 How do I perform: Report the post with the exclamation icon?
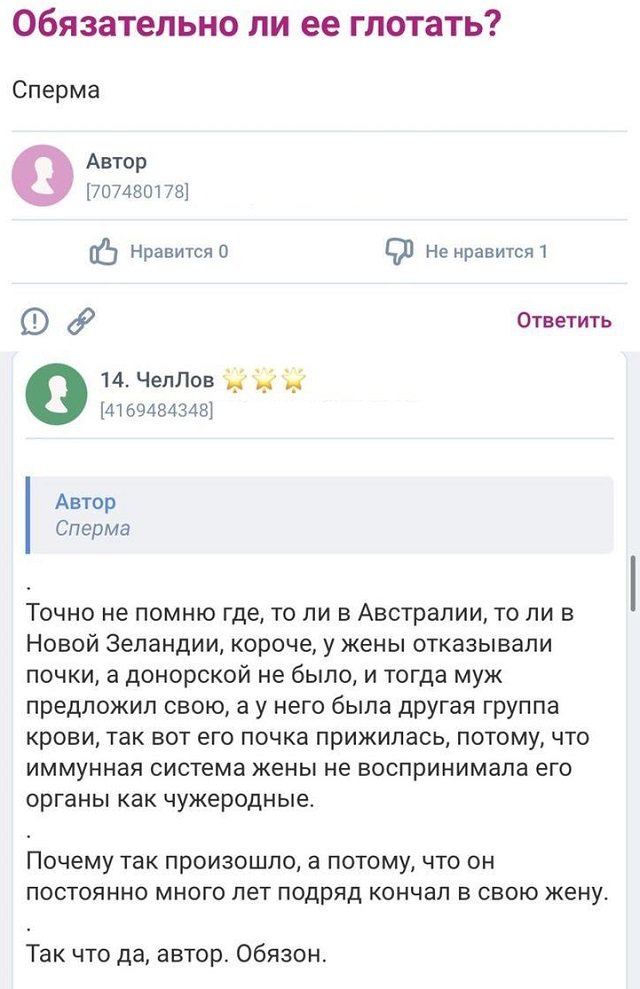pyautogui.click(x=34, y=321)
